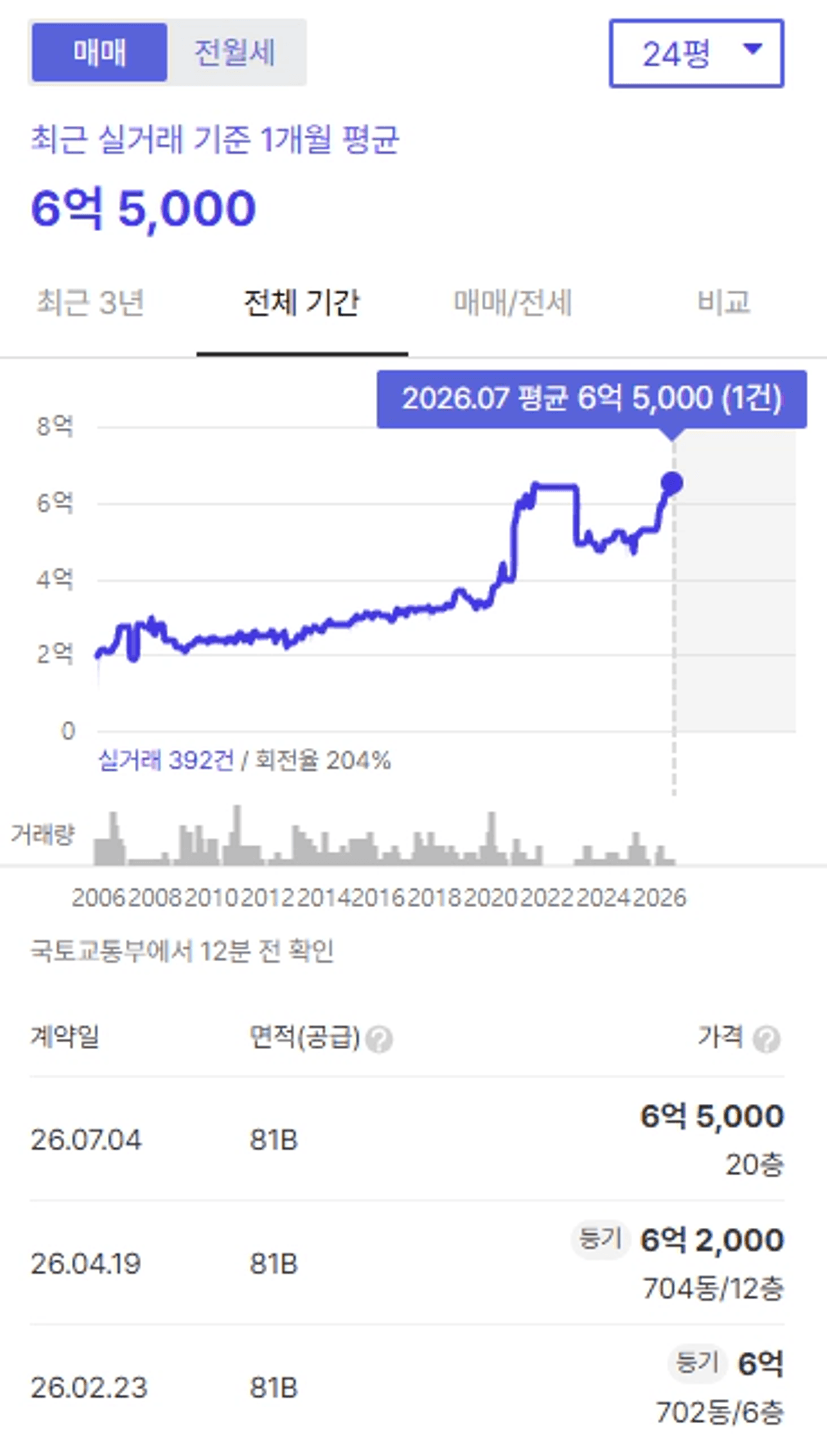Open the 26.04.19 transaction row
The image size is (827, 1435).
point(407,1263)
